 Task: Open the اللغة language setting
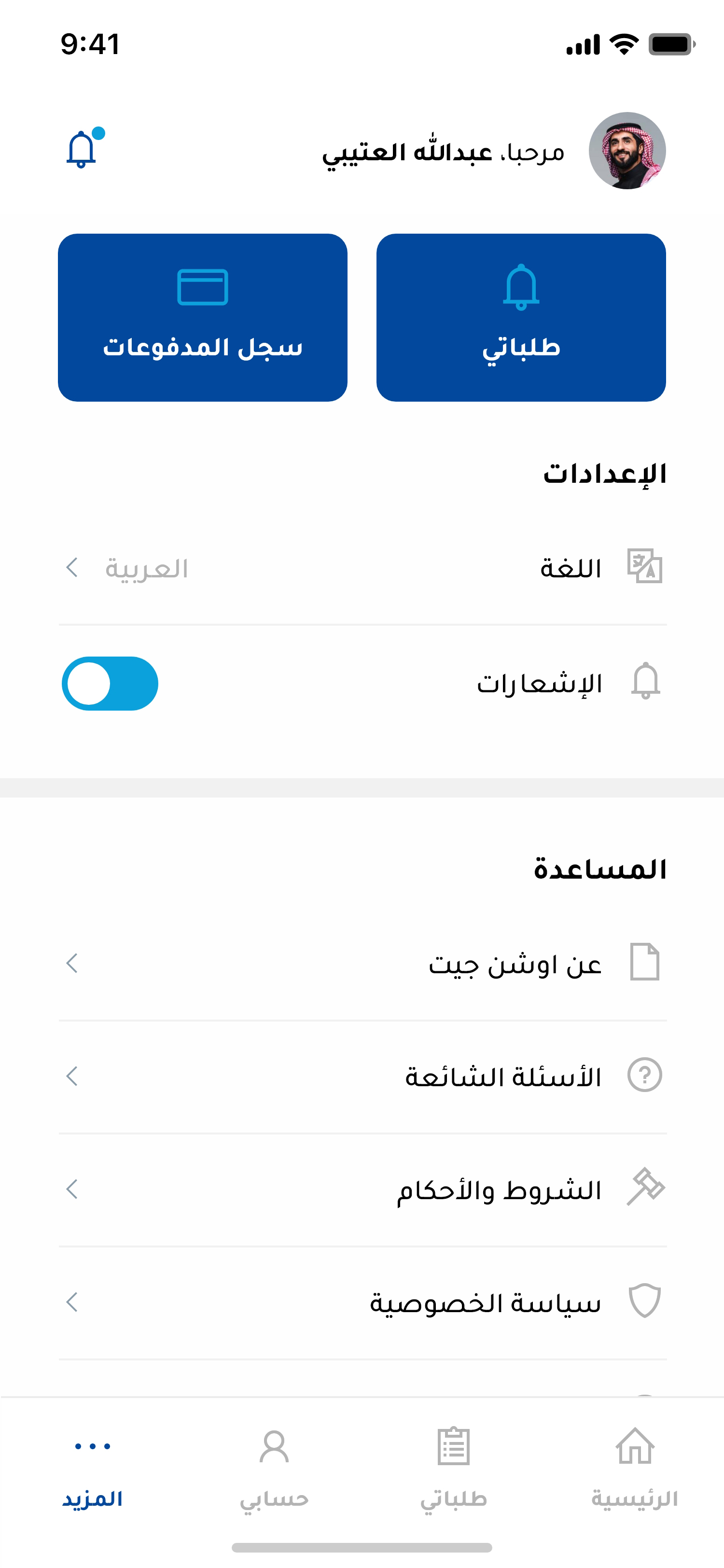[x=362, y=568]
